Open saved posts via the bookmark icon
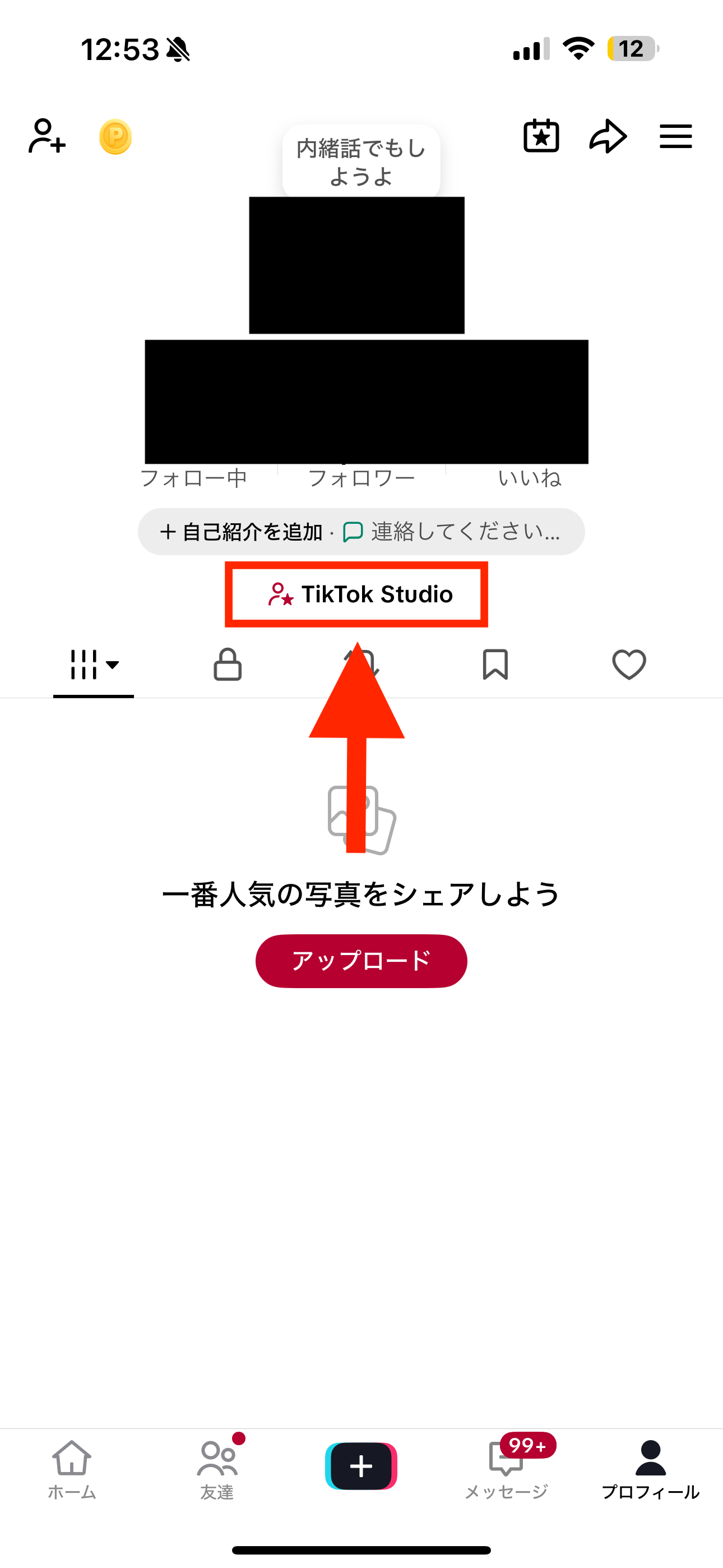Viewport: 723px width, 1568px height. coord(495,665)
